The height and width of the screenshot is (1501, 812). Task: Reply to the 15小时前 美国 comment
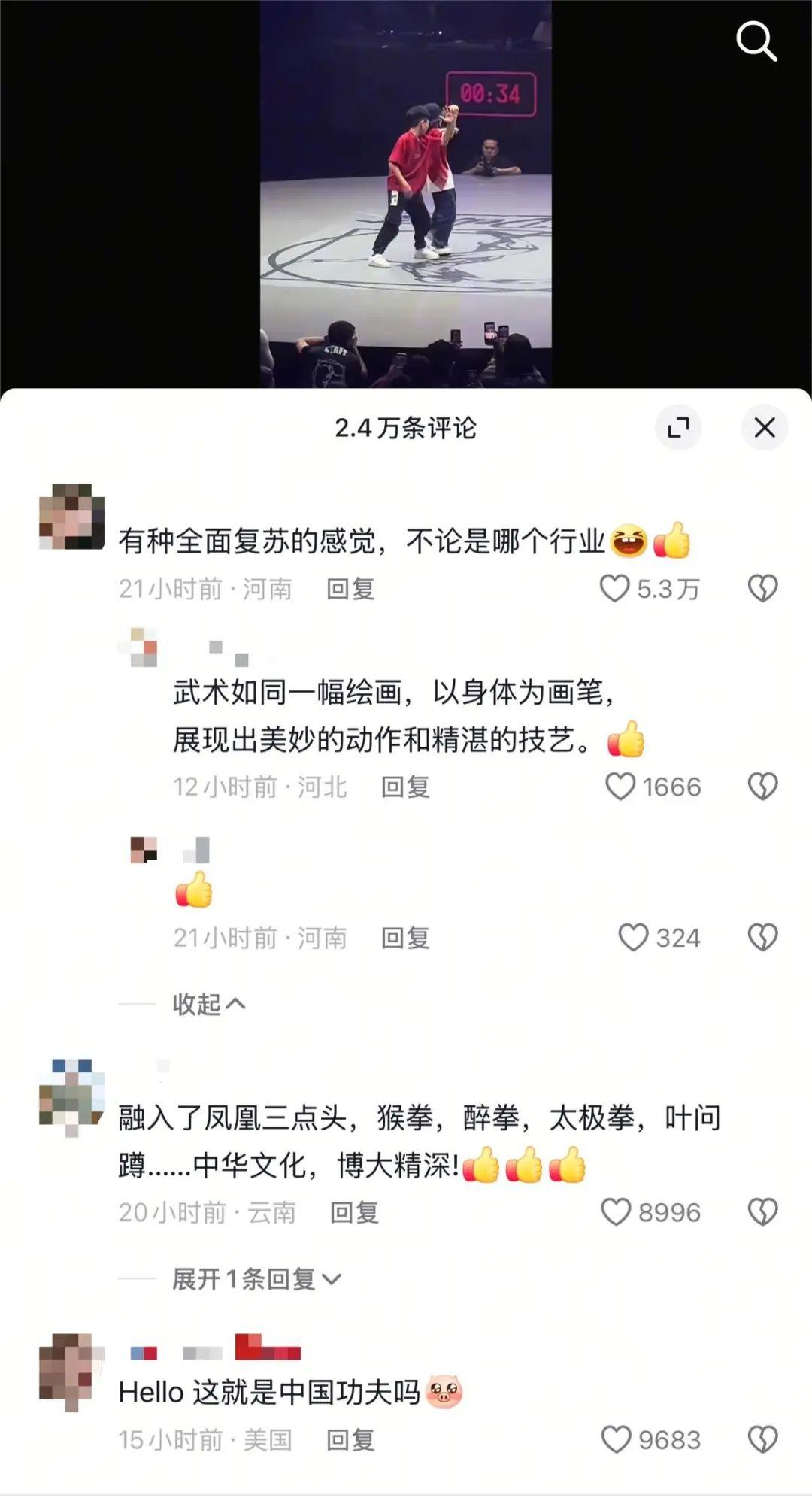pyautogui.click(x=350, y=1440)
